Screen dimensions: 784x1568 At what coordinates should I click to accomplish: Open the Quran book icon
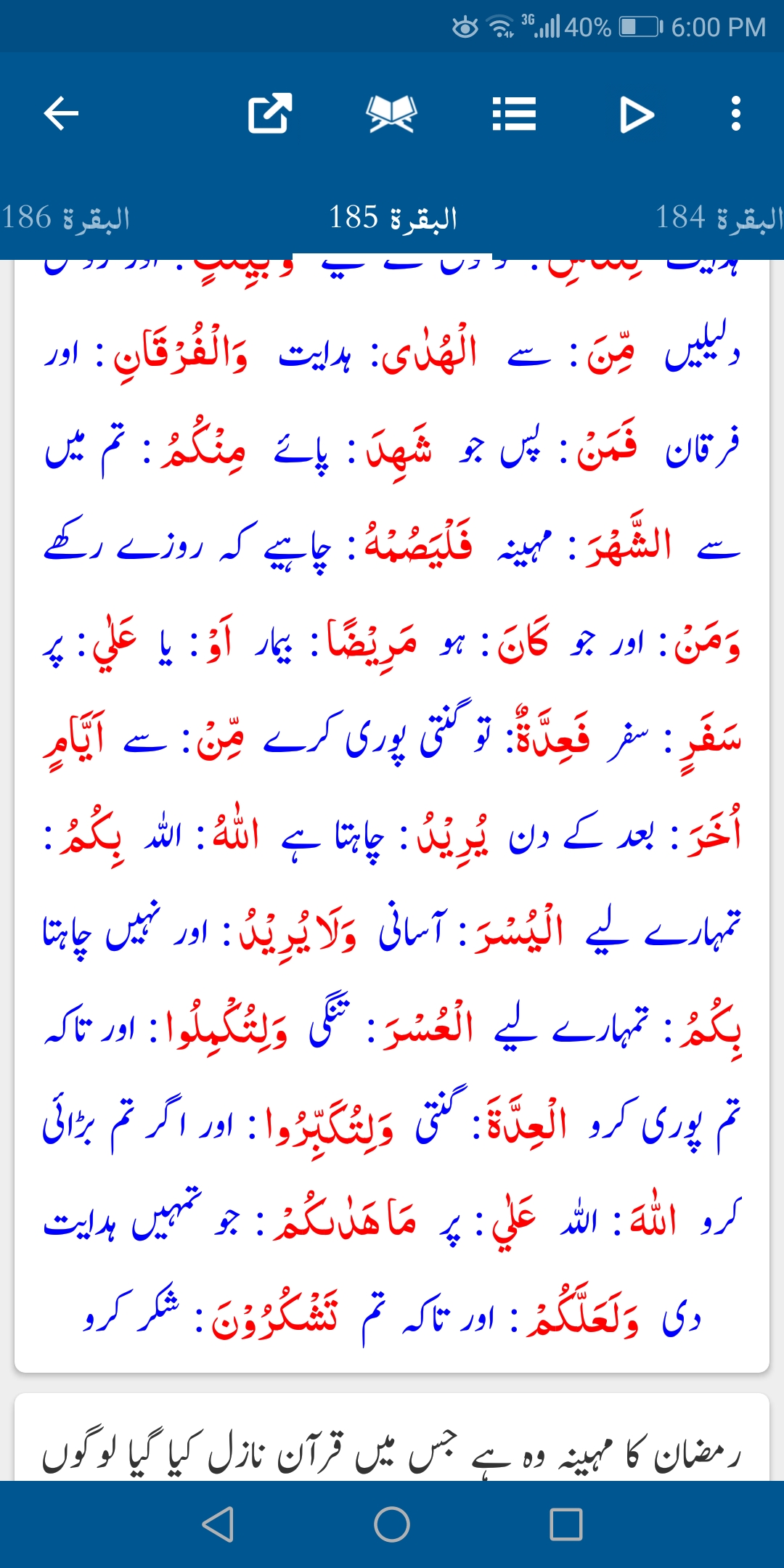tap(391, 114)
